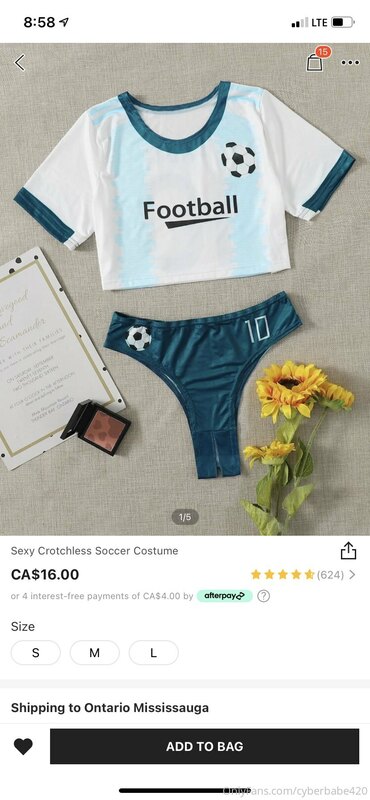This screenshot has width=370, height=800.
Task: Open the shopping bag with 15 items
Action: [x=316, y=60]
